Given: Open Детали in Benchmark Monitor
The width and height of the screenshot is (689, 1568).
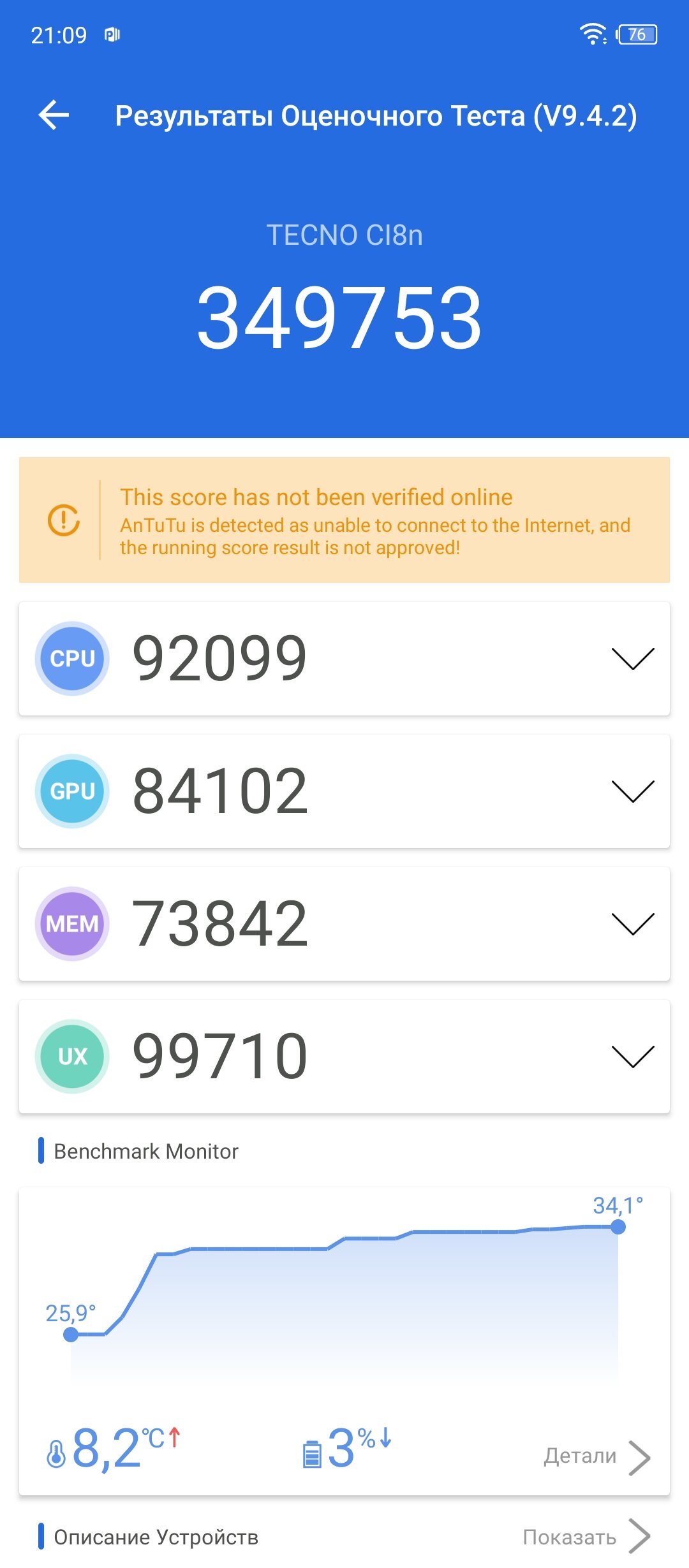Looking at the screenshot, I should tap(596, 1457).
